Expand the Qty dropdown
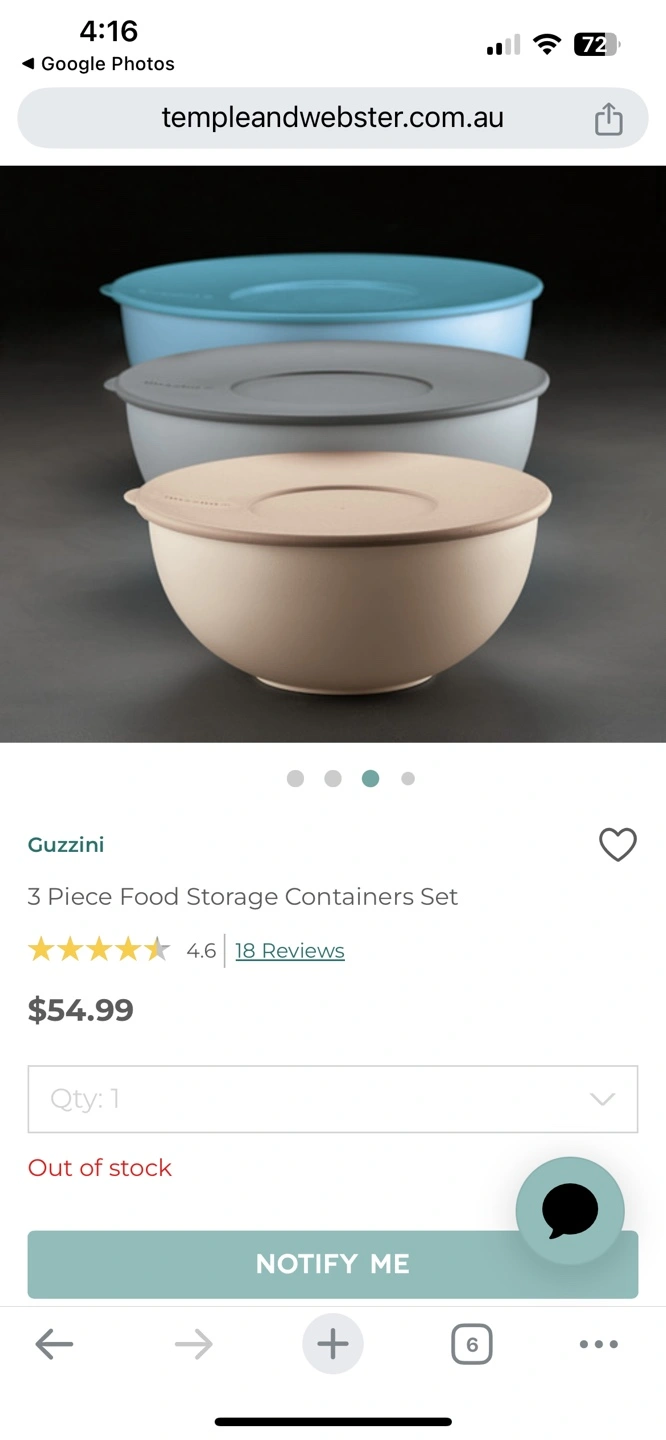This screenshot has width=666, height=1440. (332, 1099)
